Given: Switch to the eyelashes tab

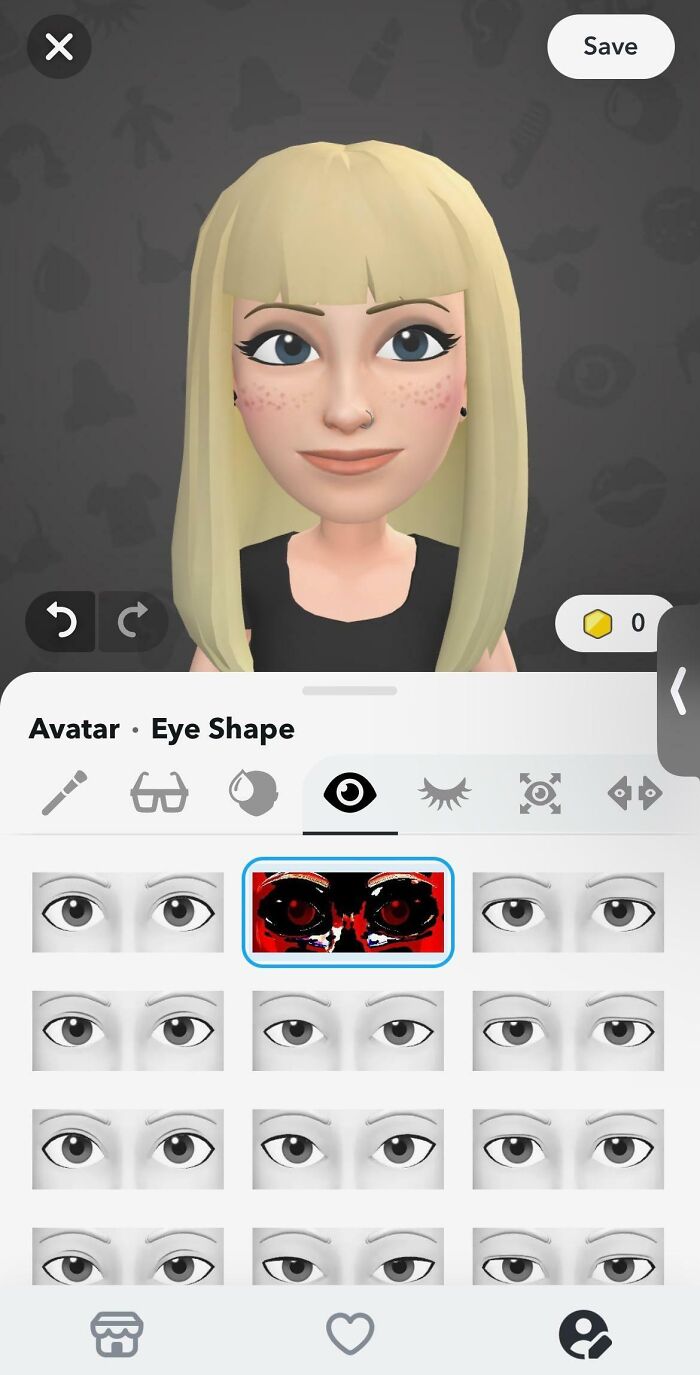Looking at the screenshot, I should (x=444, y=794).
